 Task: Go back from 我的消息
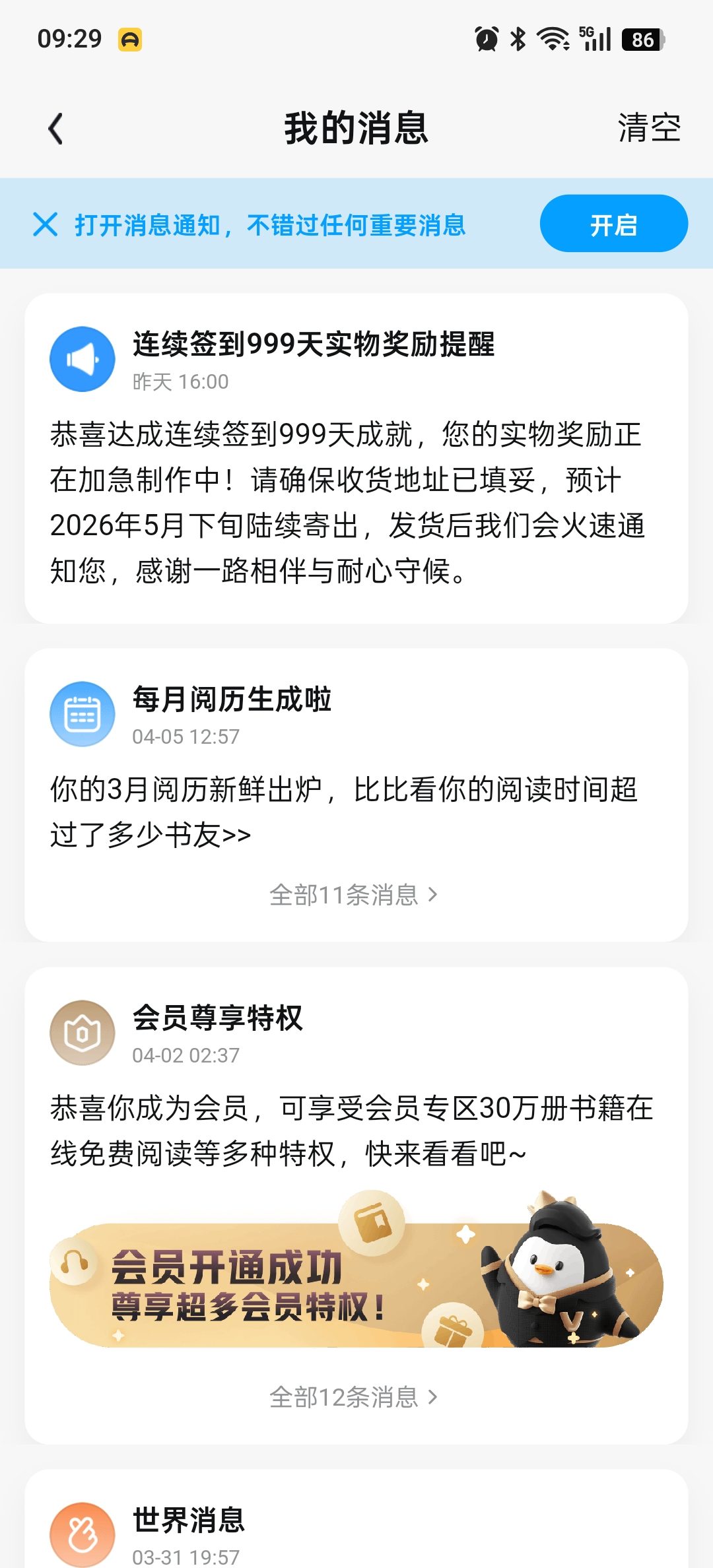click(x=56, y=128)
